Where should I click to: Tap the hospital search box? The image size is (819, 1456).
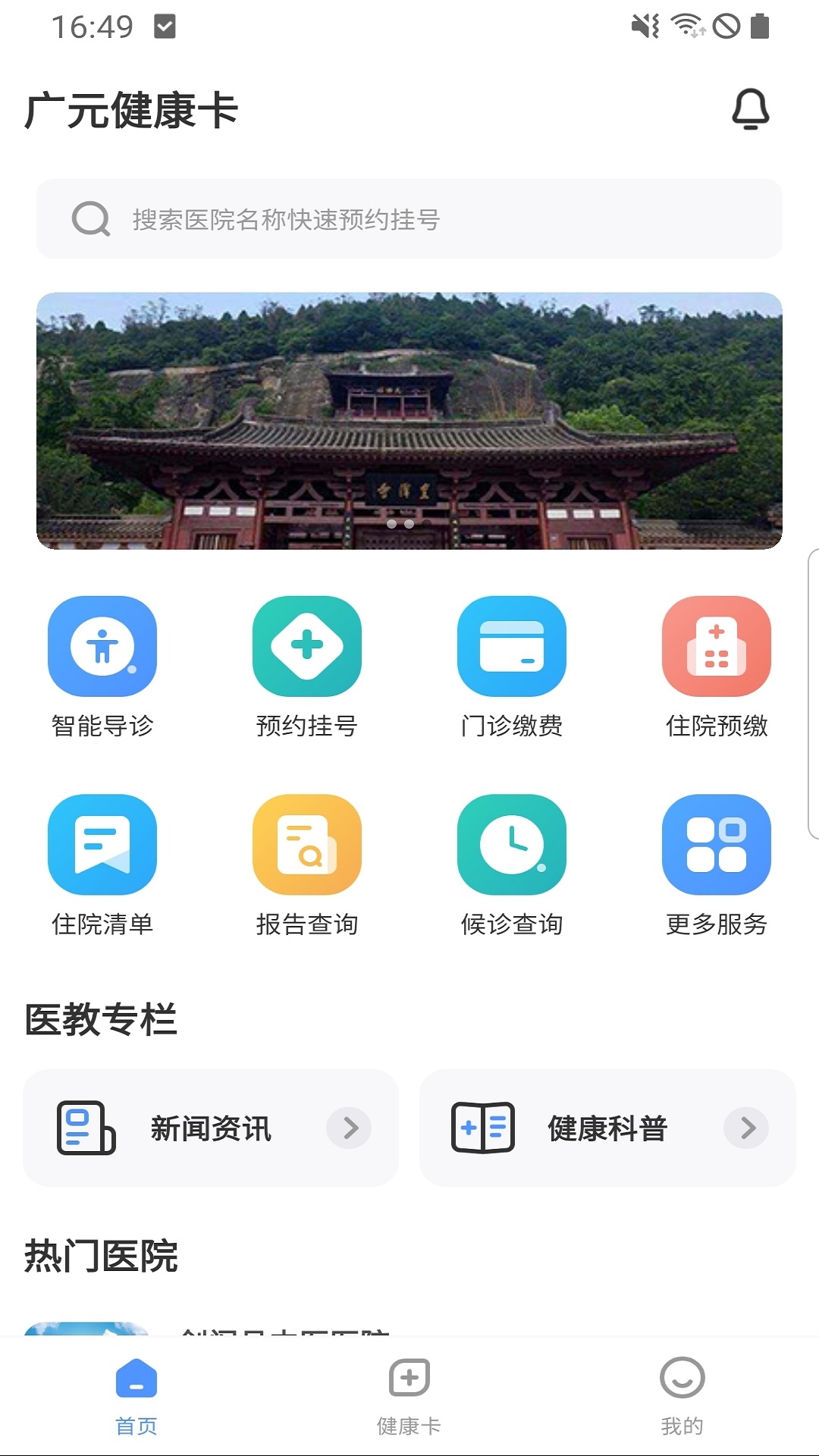point(409,219)
